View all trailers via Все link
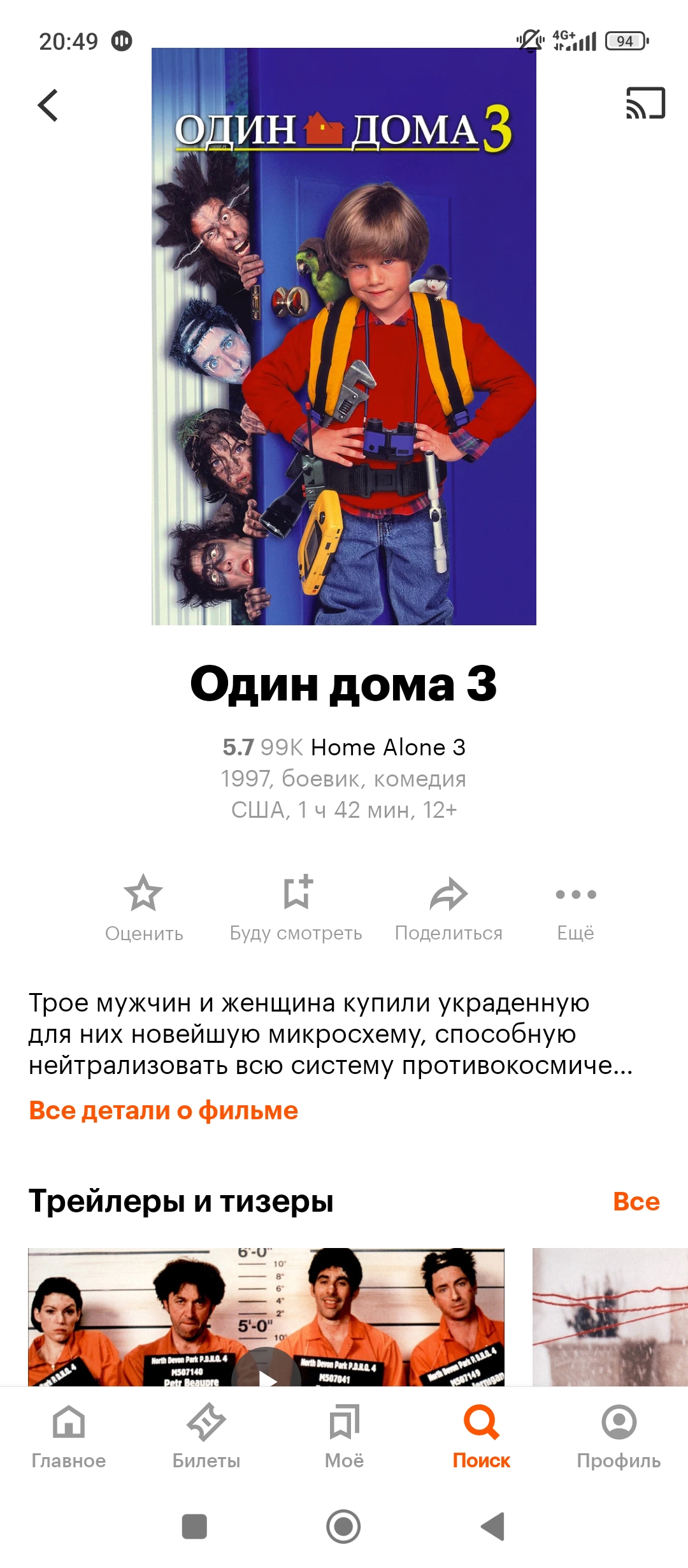 (636, 1201)
